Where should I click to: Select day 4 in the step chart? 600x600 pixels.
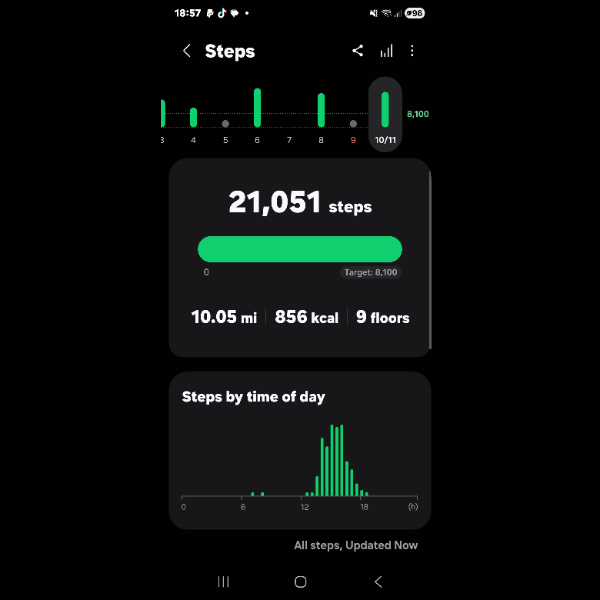193,118
